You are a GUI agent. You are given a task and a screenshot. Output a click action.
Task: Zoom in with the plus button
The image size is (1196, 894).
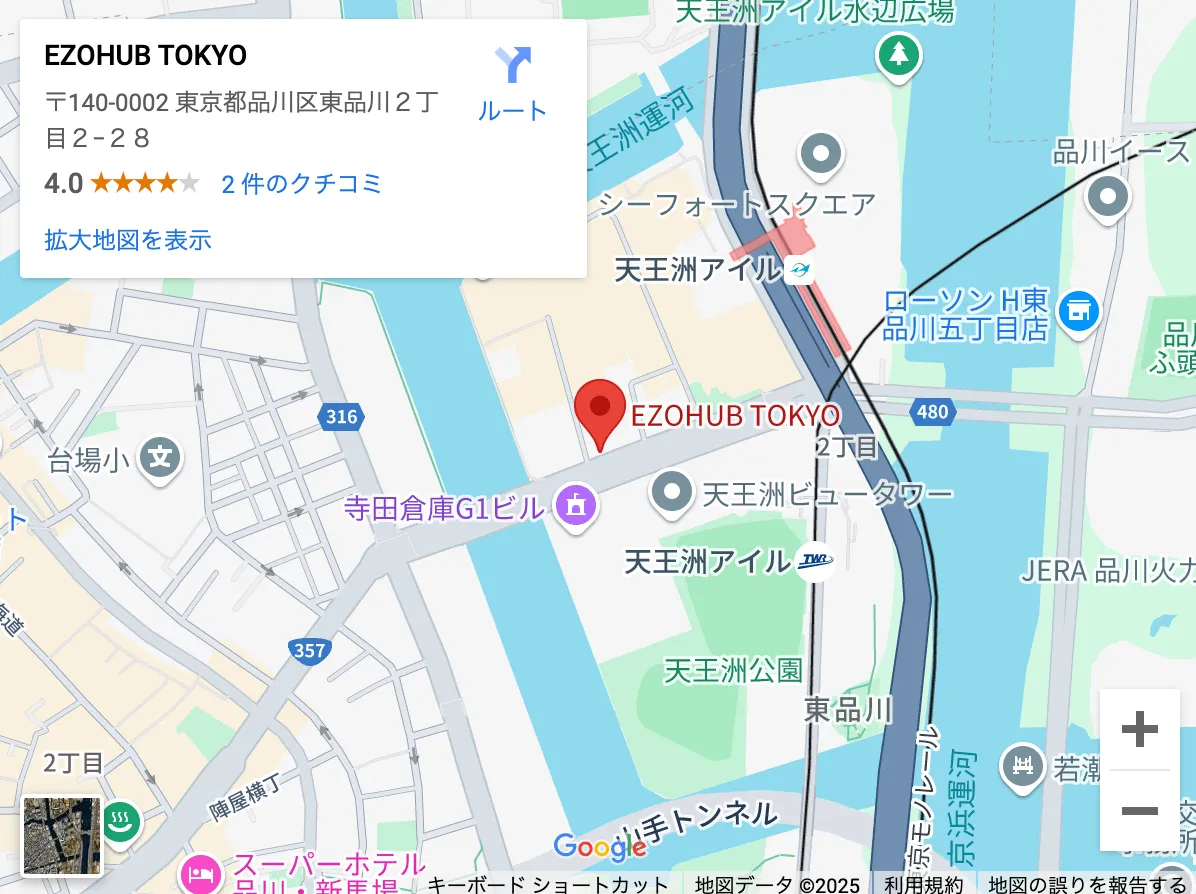[1139, 730]
